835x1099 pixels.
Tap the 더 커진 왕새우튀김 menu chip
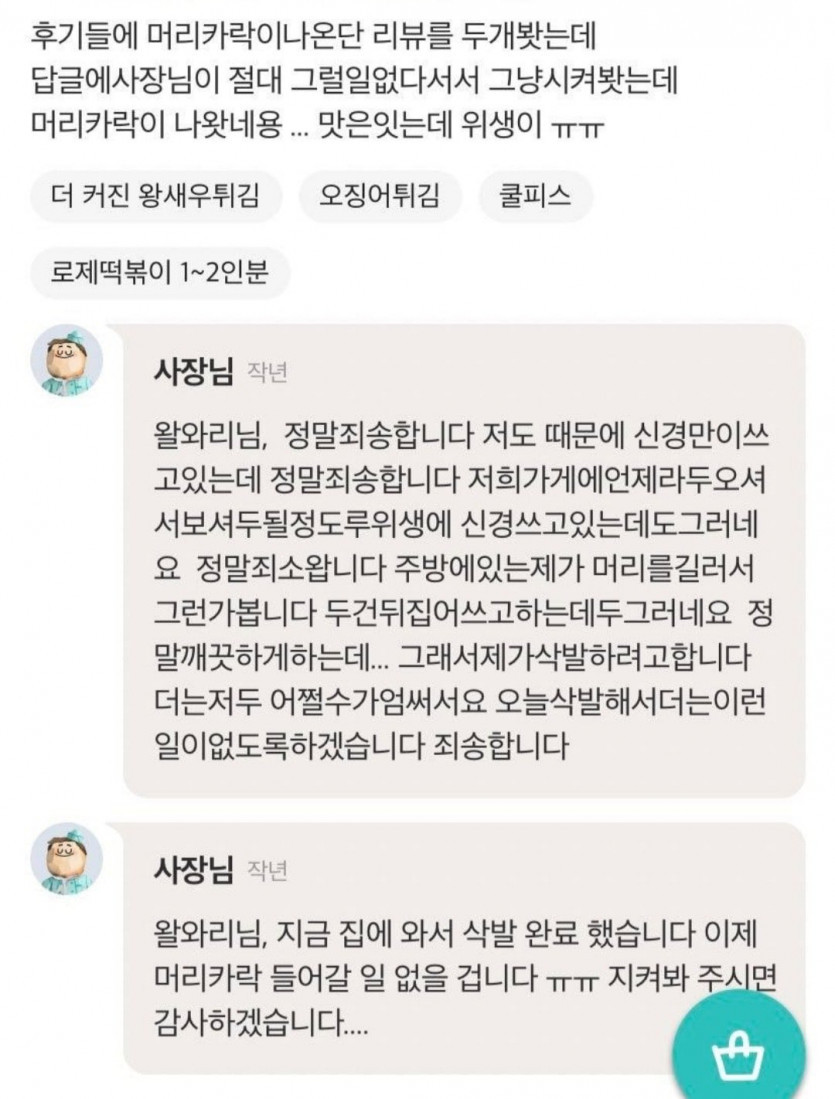(x=155, y=196)
